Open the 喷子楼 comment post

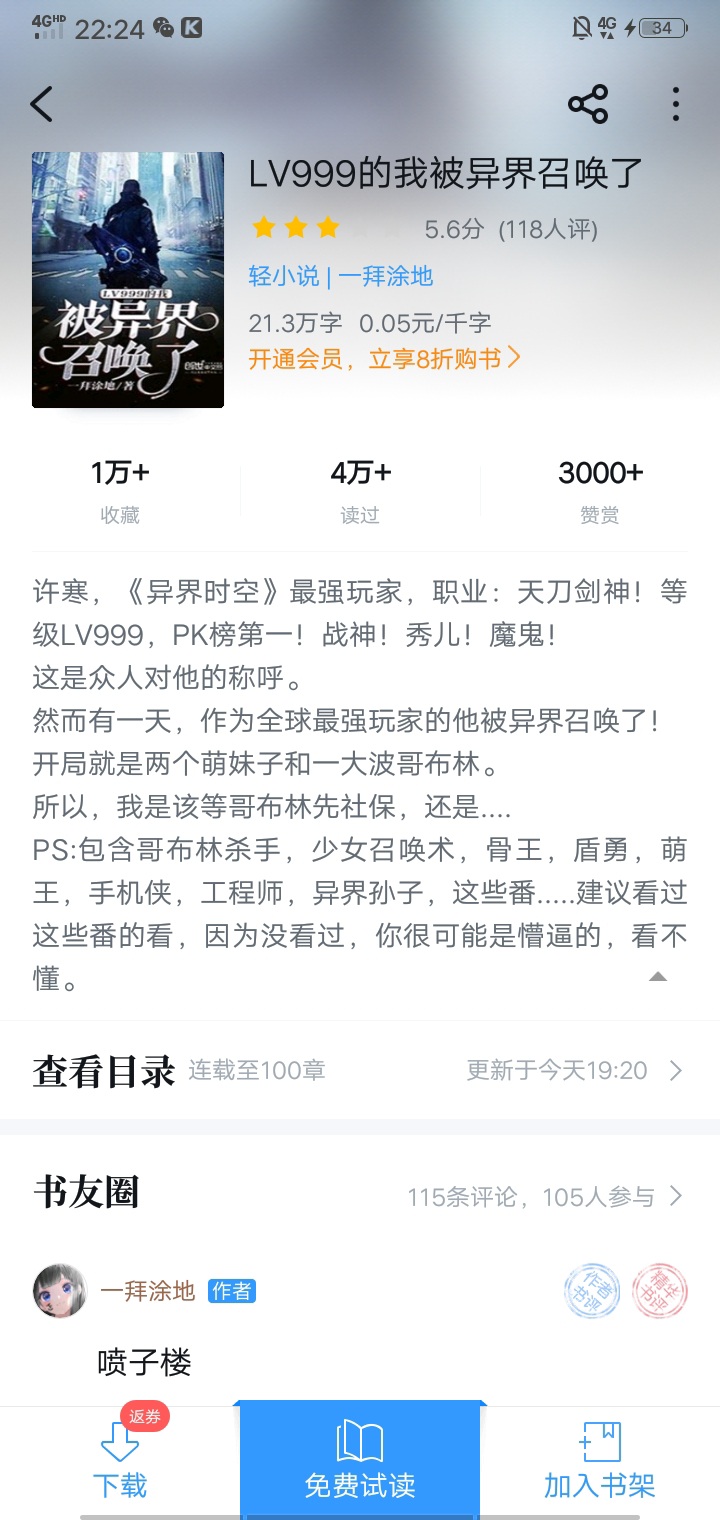tap(145, 1362)
